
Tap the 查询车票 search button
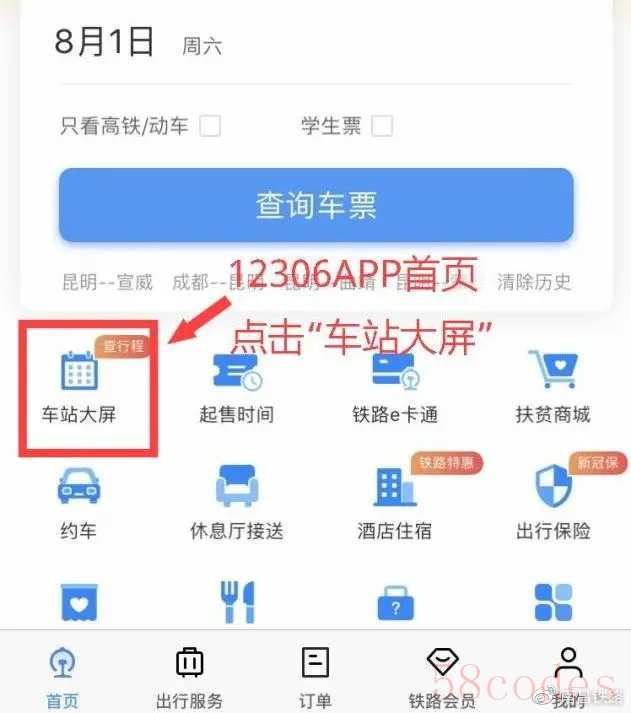tap(316, 205)
